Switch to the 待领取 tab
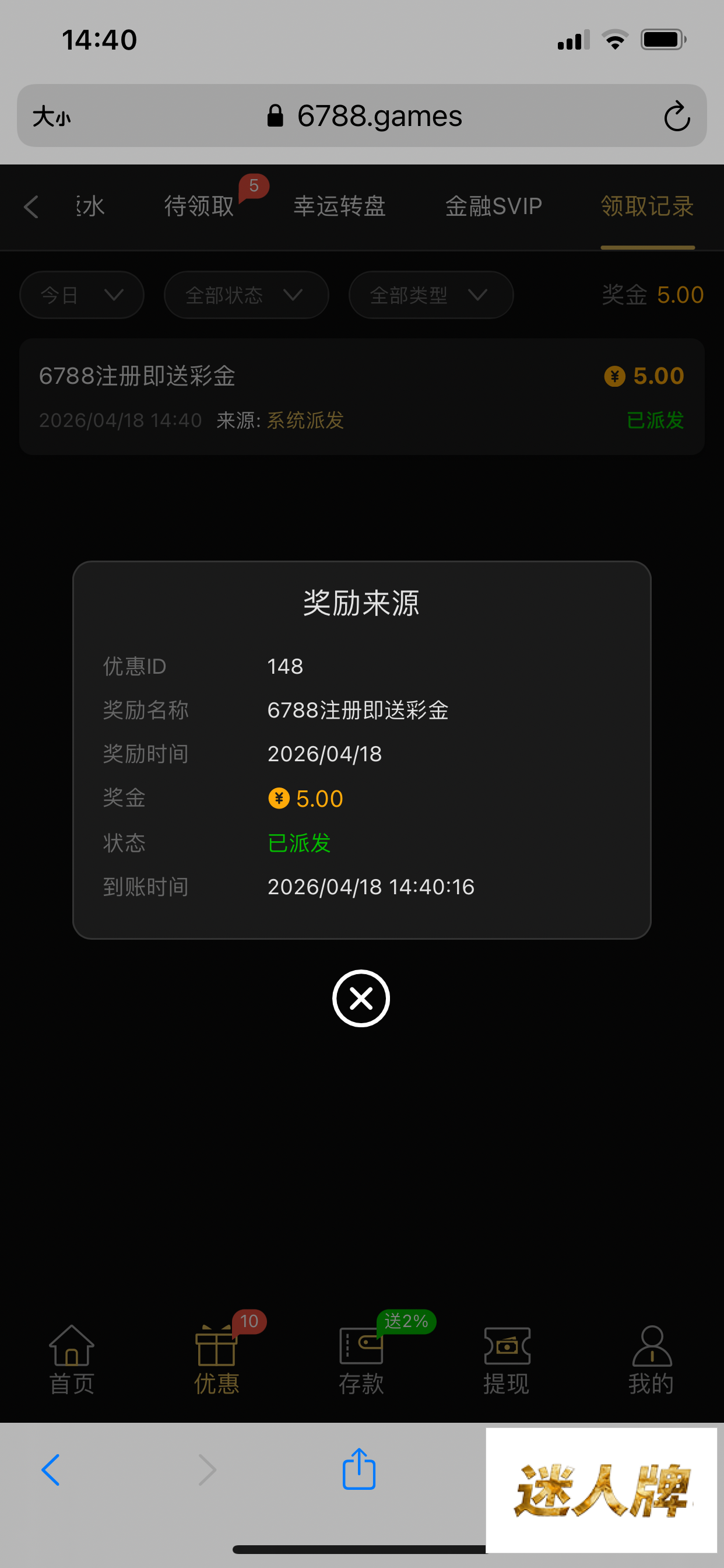The image size is (724, 1568). coord(199,206)
